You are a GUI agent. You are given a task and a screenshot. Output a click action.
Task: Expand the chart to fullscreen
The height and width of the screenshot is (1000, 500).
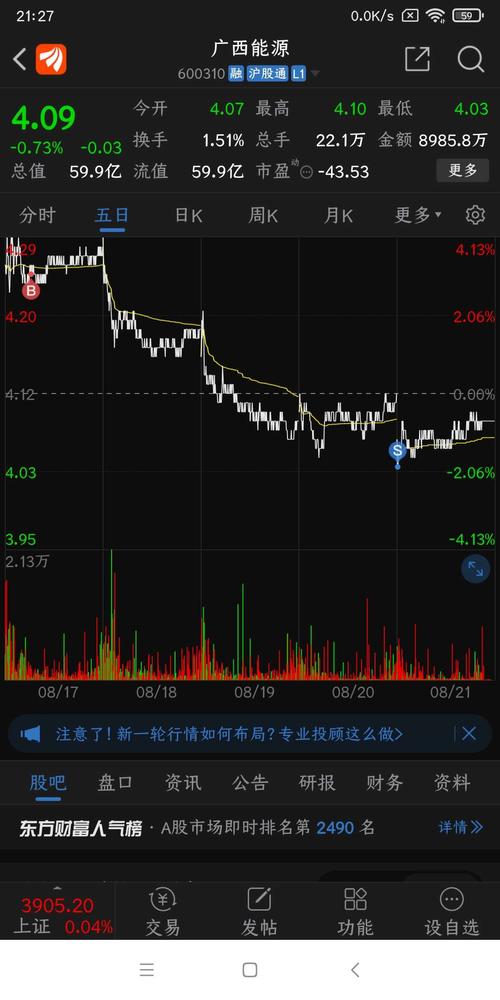476,570
